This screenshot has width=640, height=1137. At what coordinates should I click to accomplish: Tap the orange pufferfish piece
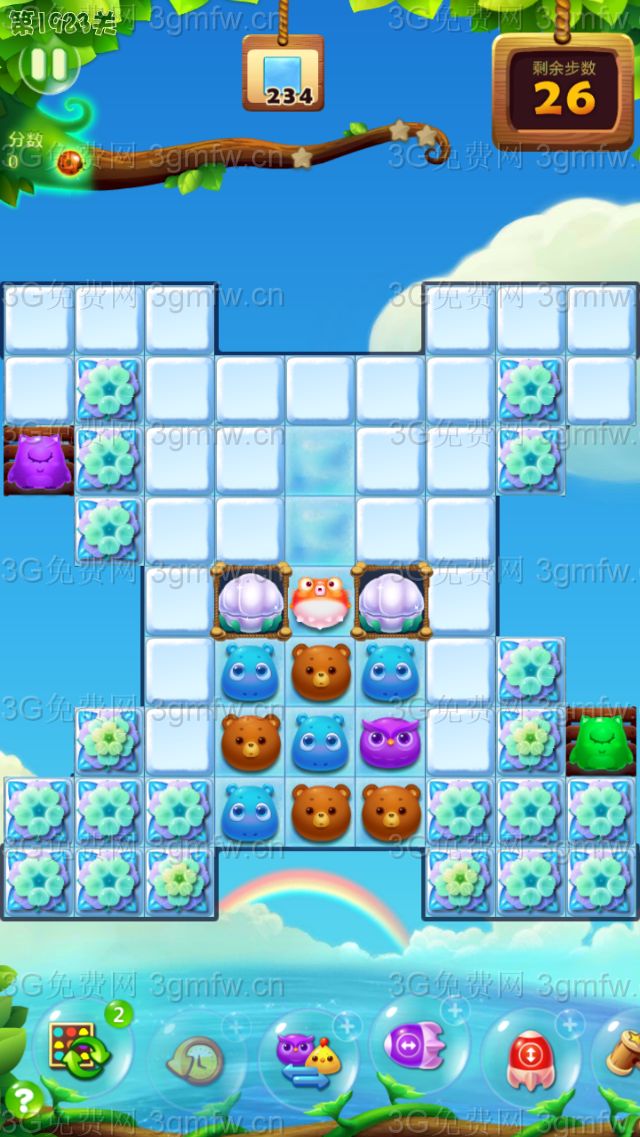point(319,600)
